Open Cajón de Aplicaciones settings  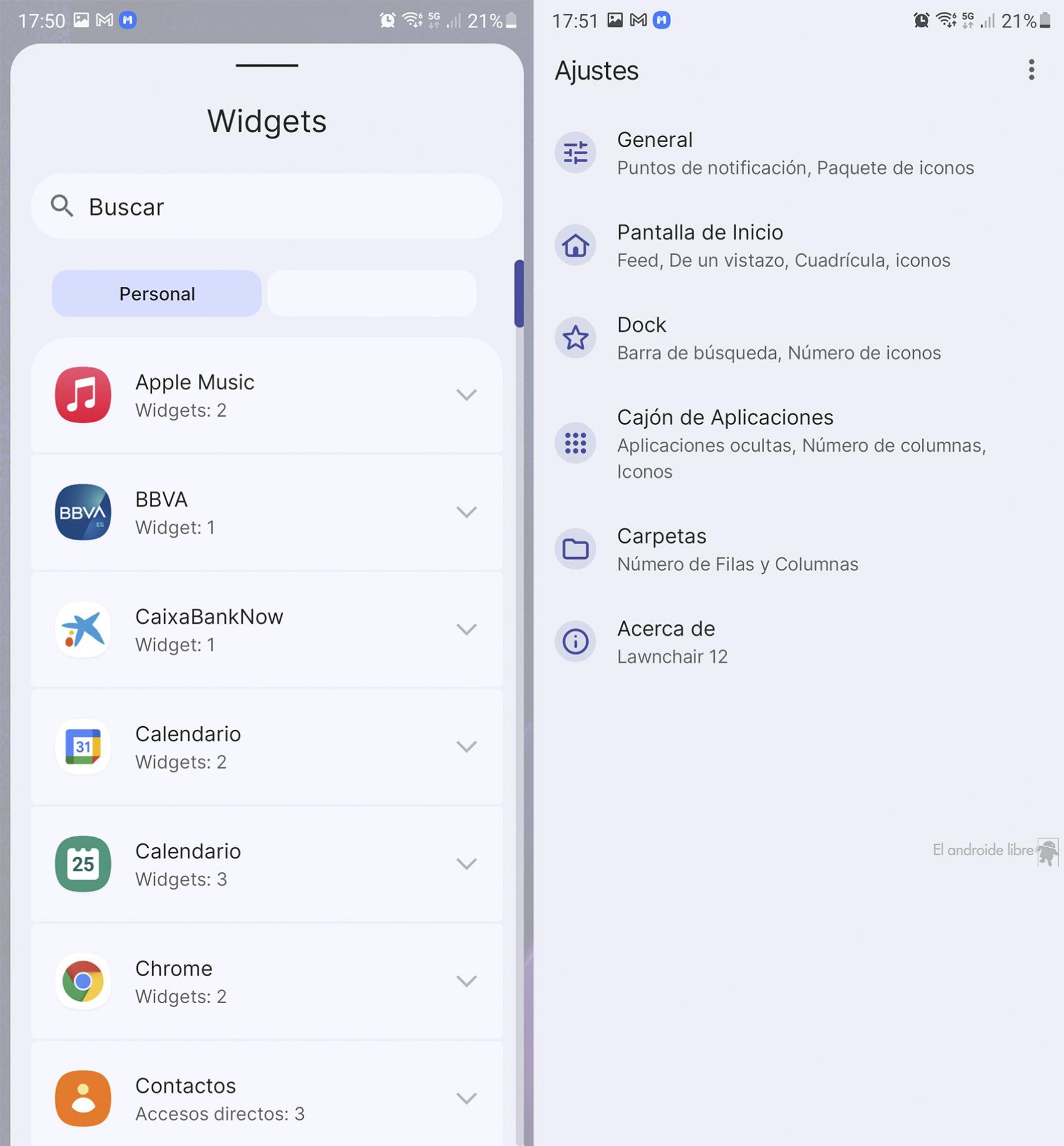[801, 444]
